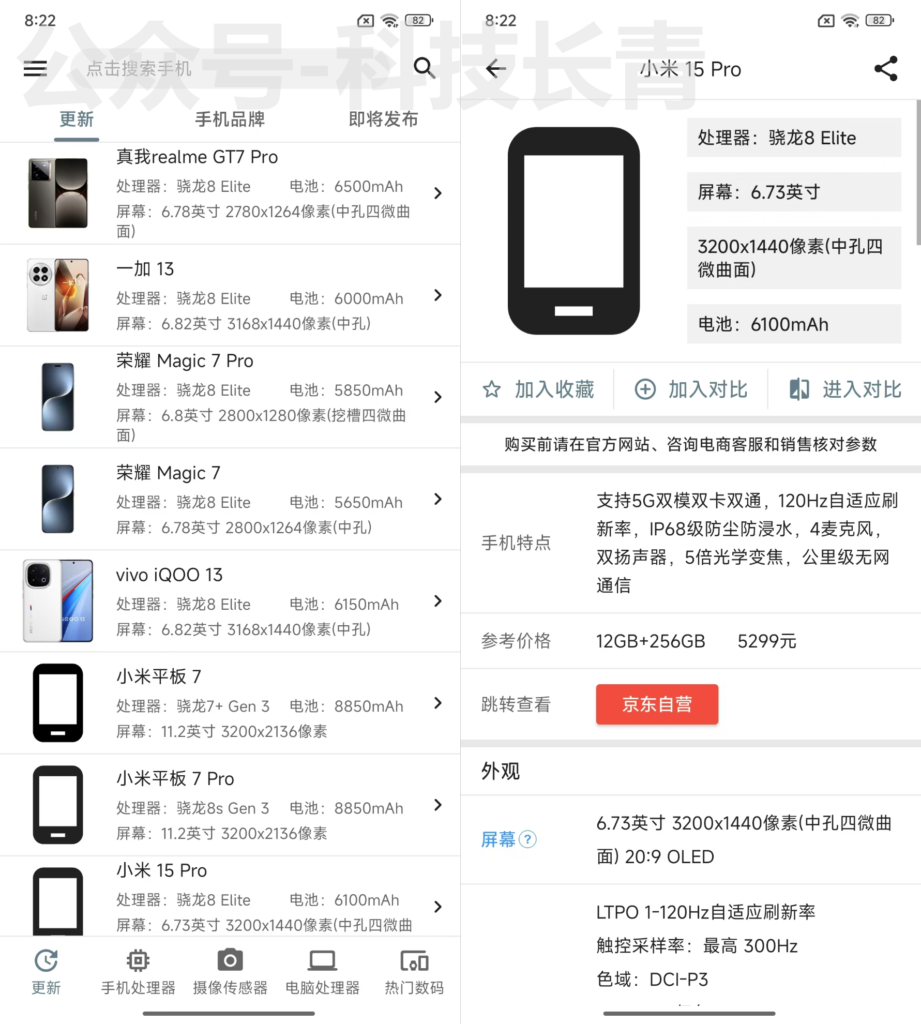Viewport: 921px width, 1024px height.
Task: Open the vivo iQOO 13 entry
Action: tap(230, 601)
